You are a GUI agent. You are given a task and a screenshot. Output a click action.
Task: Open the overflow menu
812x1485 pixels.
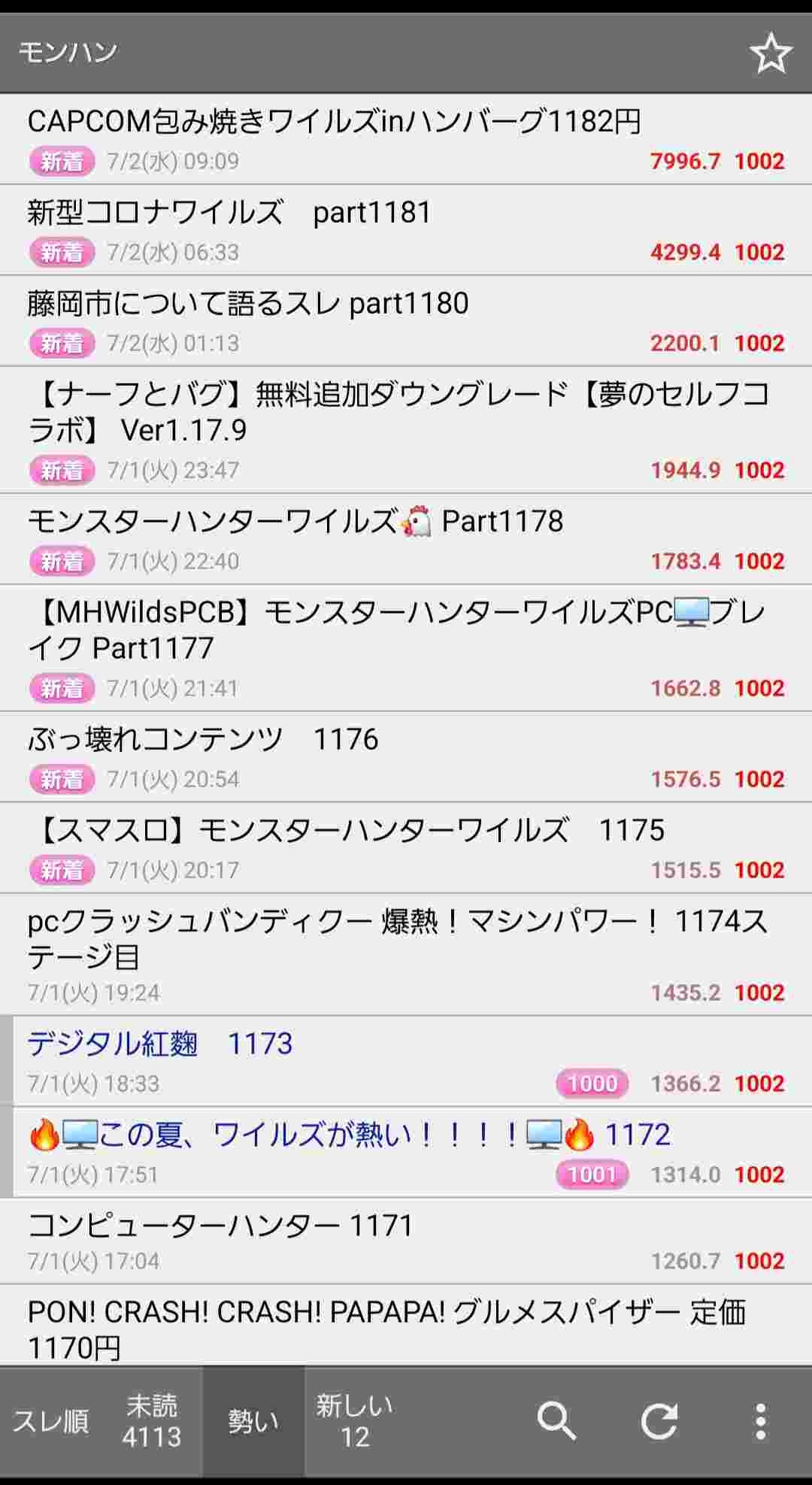coord(760,1421)
